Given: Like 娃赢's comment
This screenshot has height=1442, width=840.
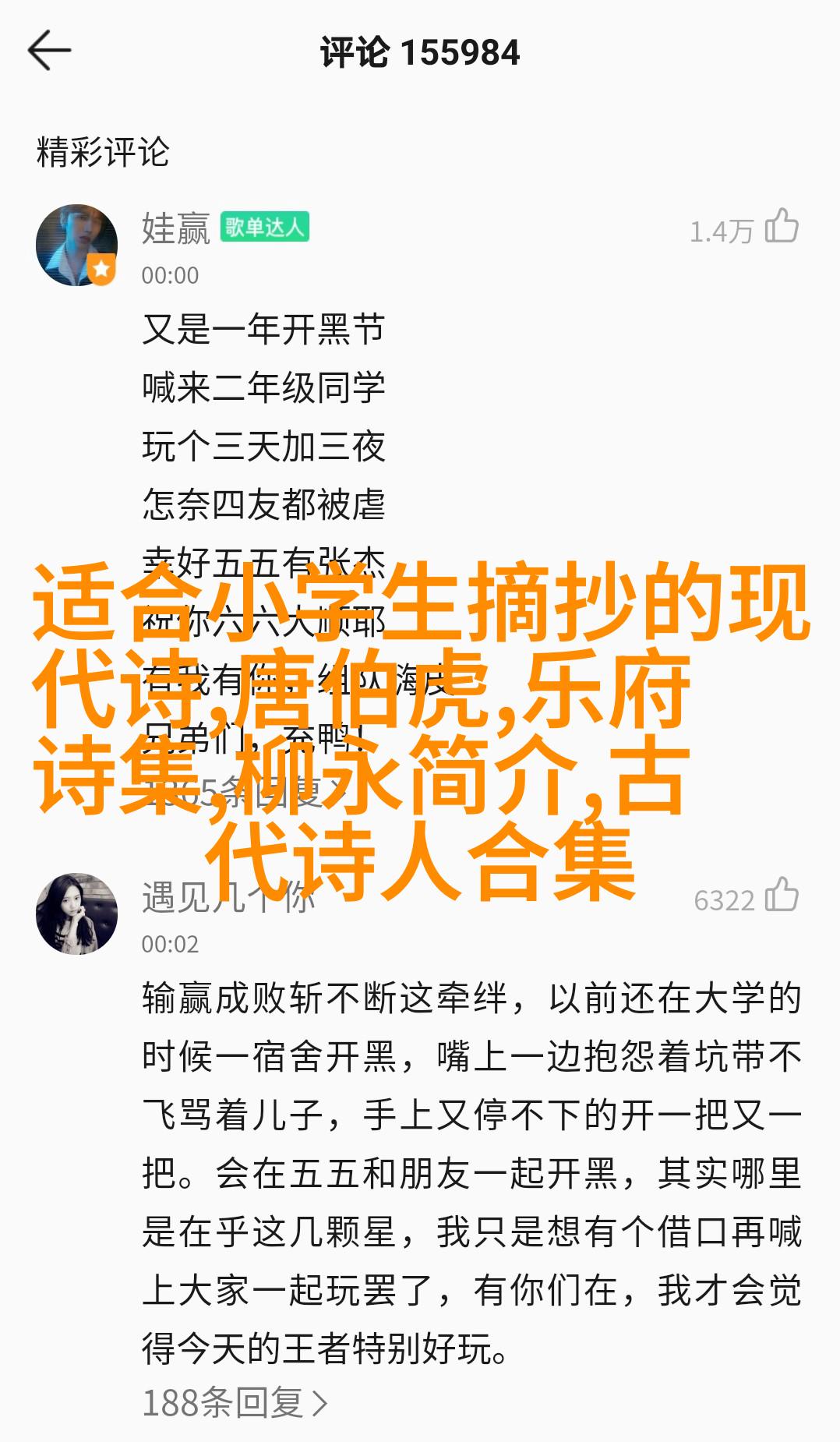Looking at the screenshot, I should [x=782, y=228].
